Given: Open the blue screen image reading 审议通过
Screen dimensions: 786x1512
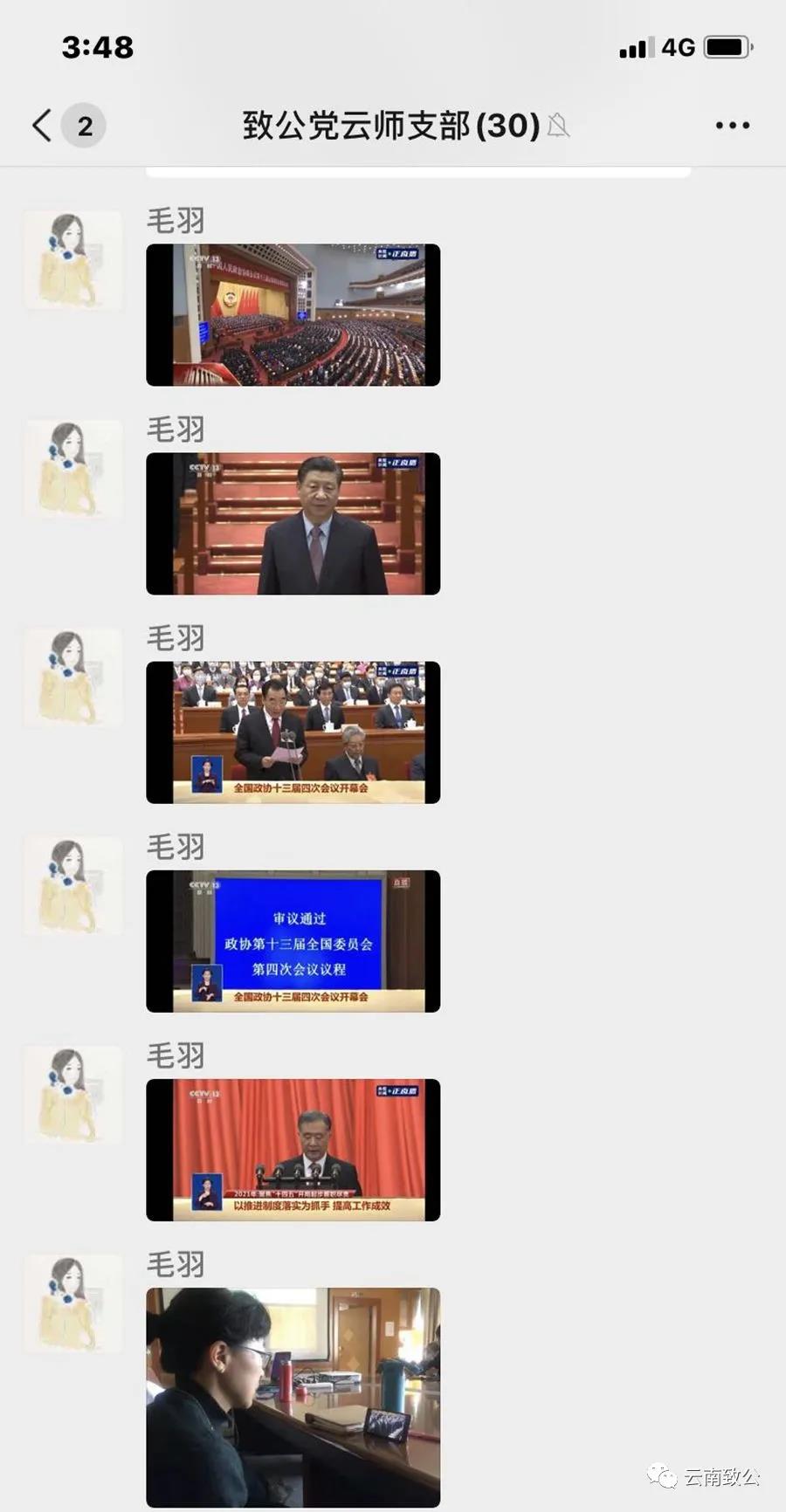Looking at the screenshot, I should point(293,941).
